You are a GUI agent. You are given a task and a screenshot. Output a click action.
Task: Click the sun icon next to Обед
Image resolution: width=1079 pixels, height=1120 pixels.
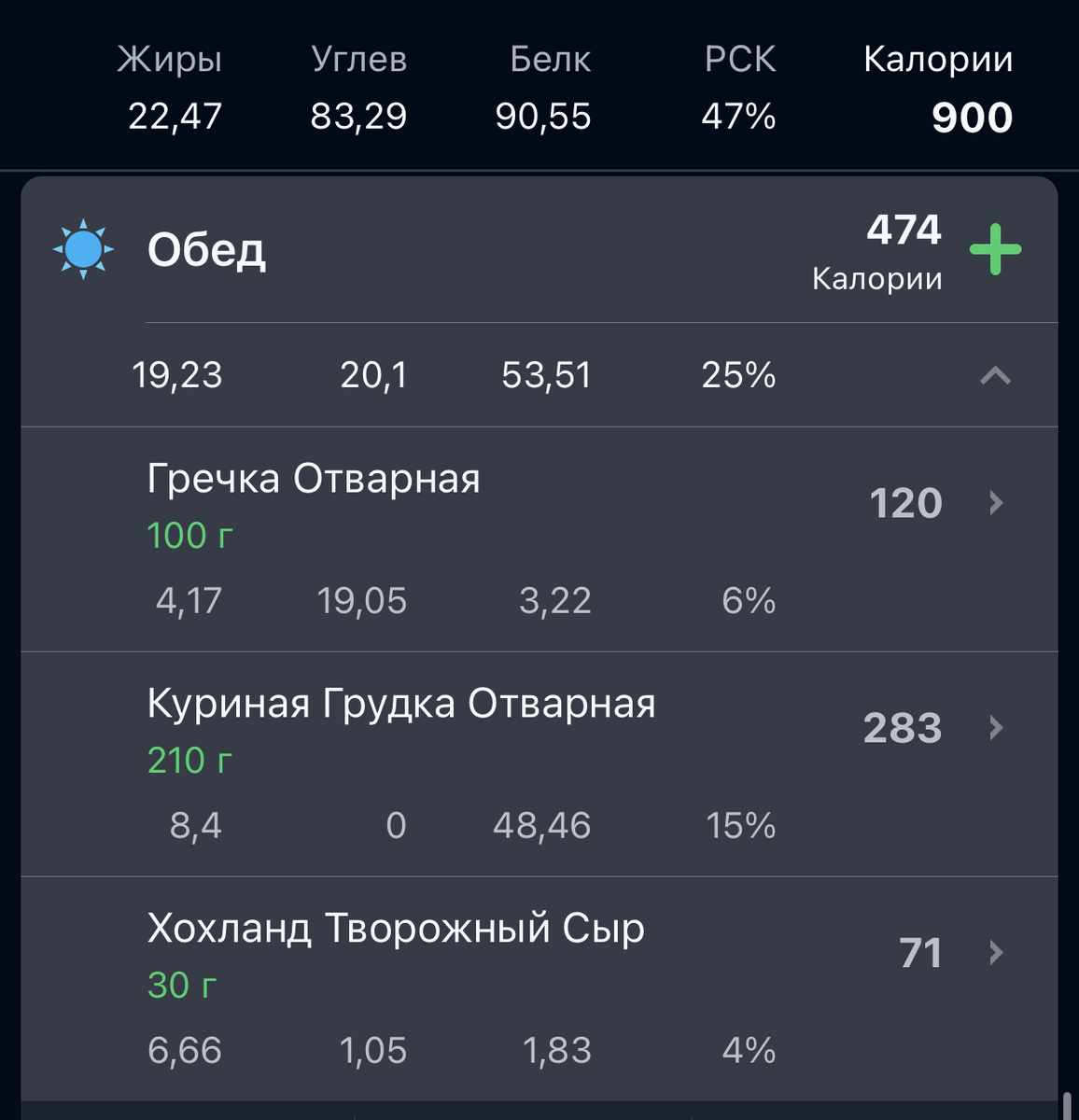coord(84,248)
